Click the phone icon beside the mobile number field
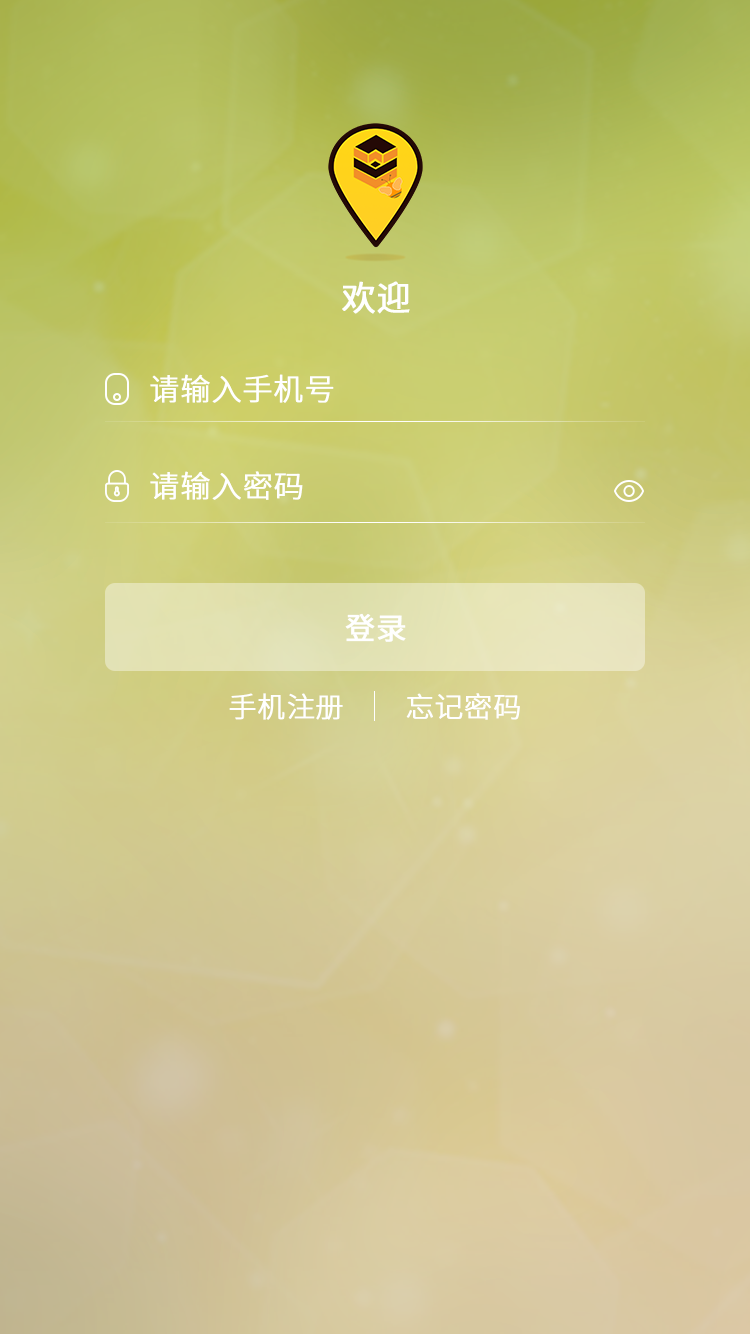Image resolution: width=750 pixels, height=1334 pixels. coord(117,390)
